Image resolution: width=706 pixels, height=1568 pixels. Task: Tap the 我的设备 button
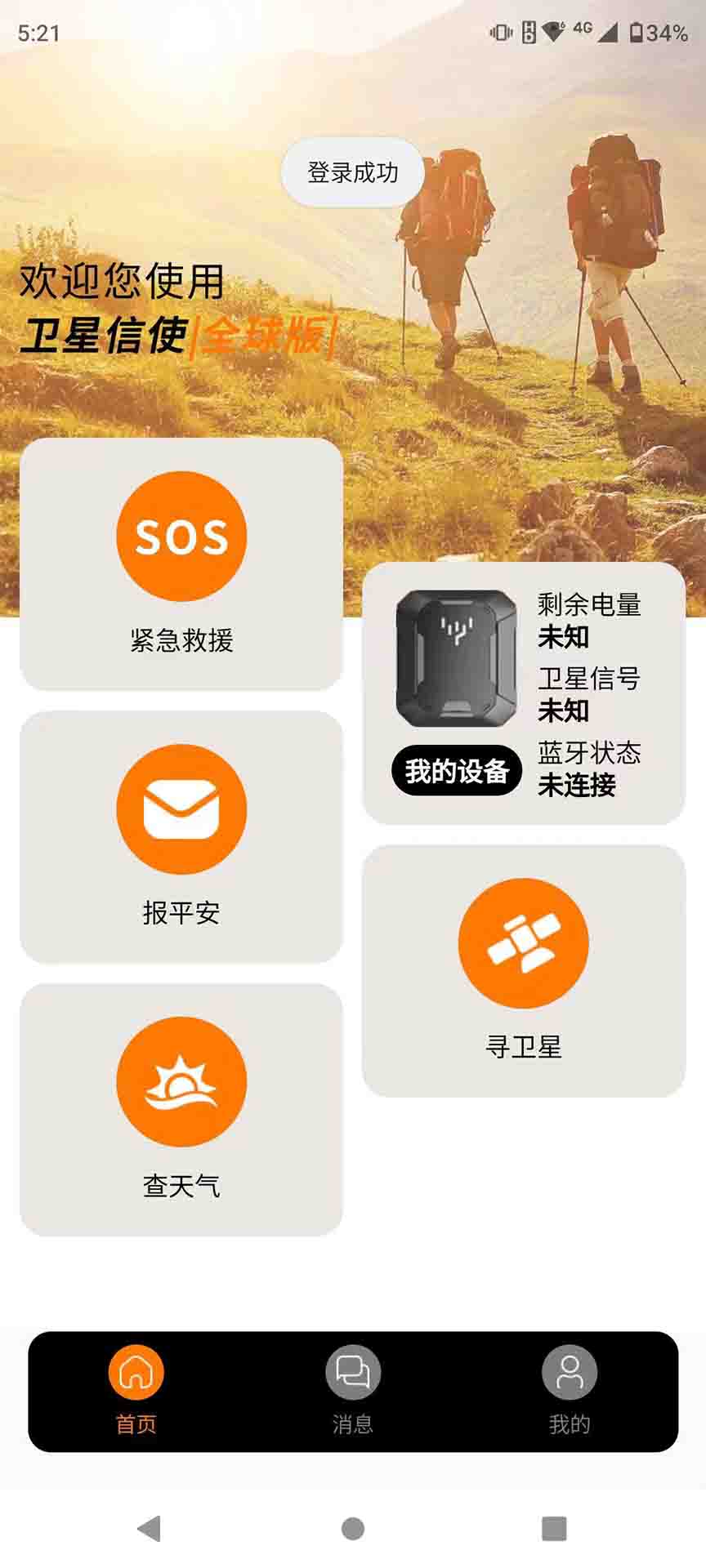(457, 770)
